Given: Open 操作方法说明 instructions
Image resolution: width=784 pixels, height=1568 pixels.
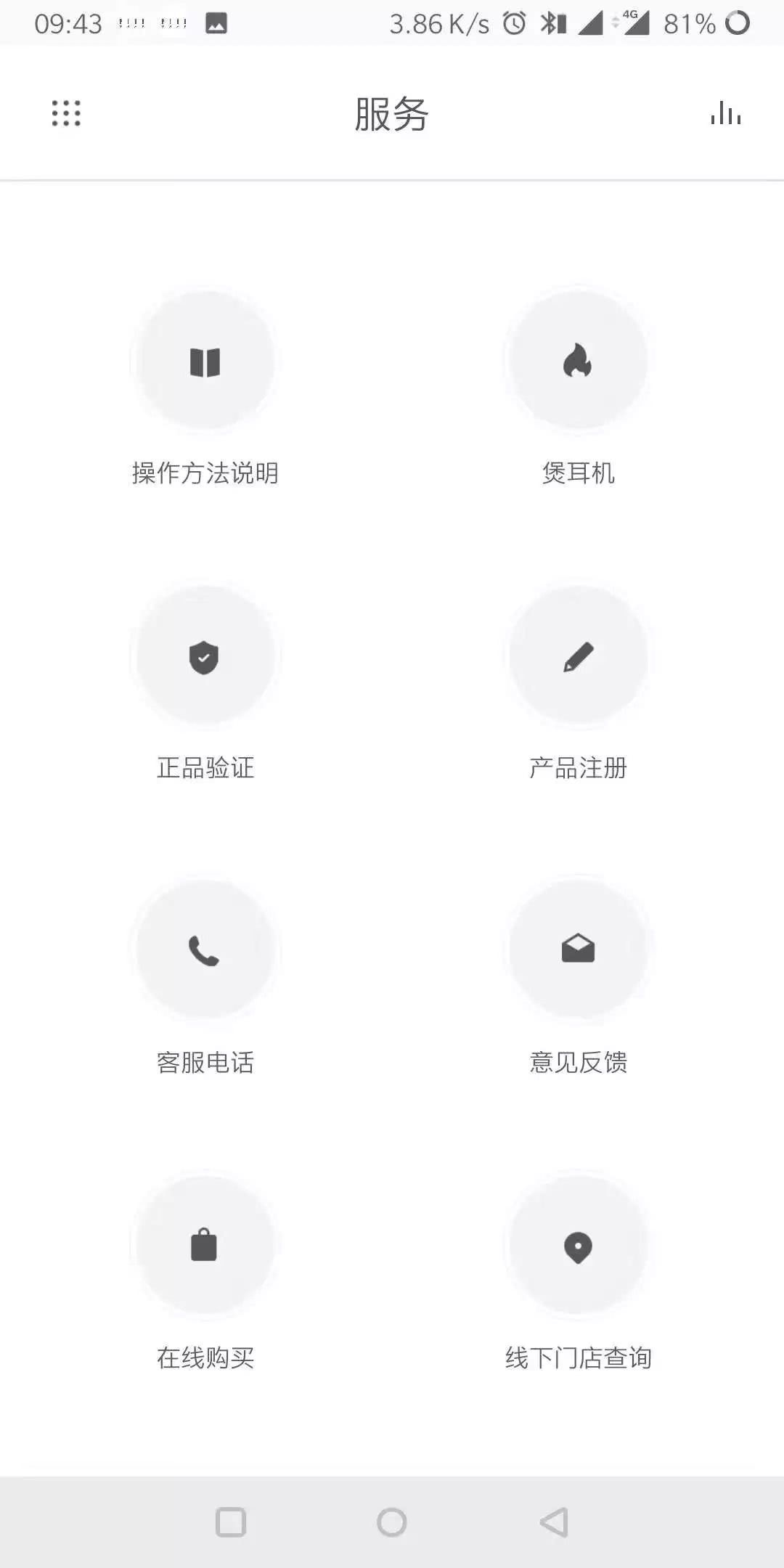Looking at the screenshot, I should coord(205,362).
